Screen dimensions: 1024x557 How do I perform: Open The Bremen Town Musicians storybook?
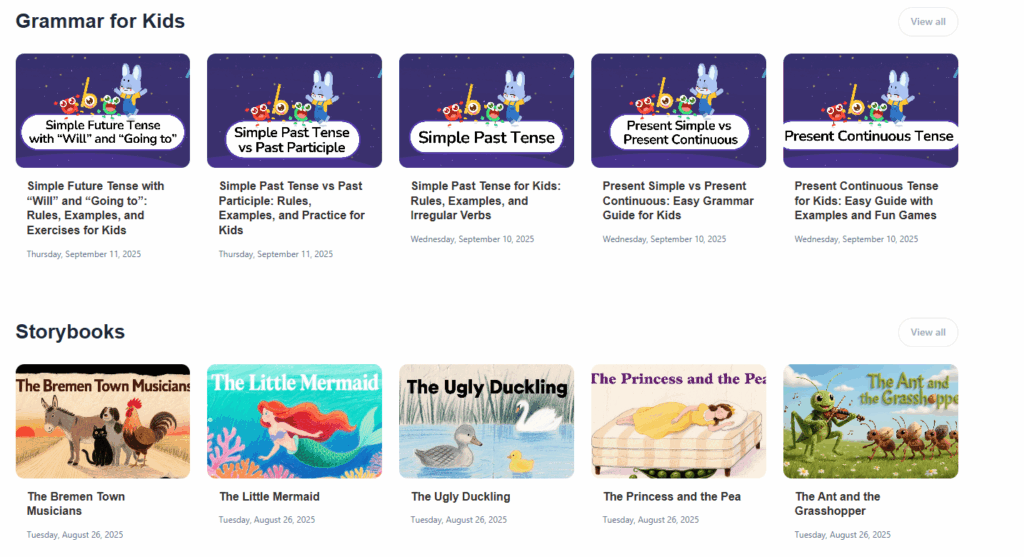pos(102,421)
